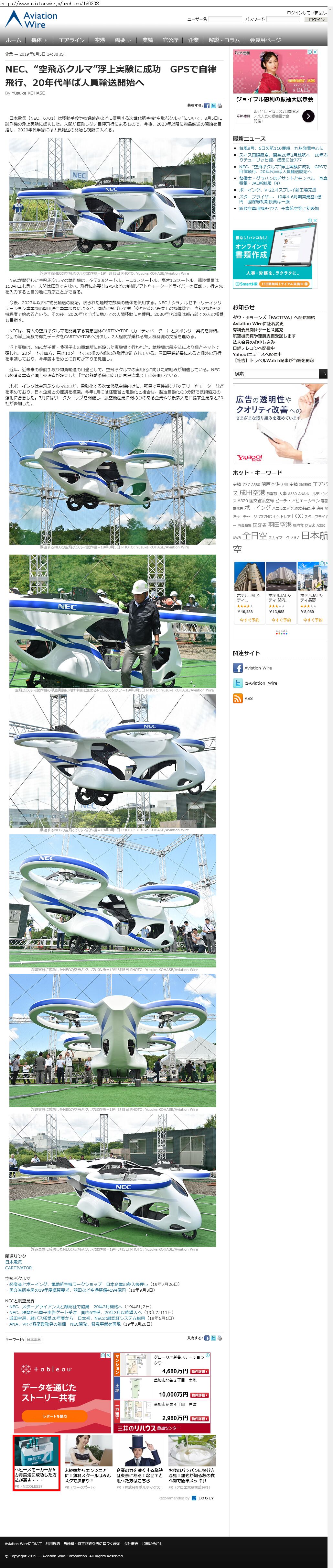Open the 日本電気 related link

coord(13,1262)
